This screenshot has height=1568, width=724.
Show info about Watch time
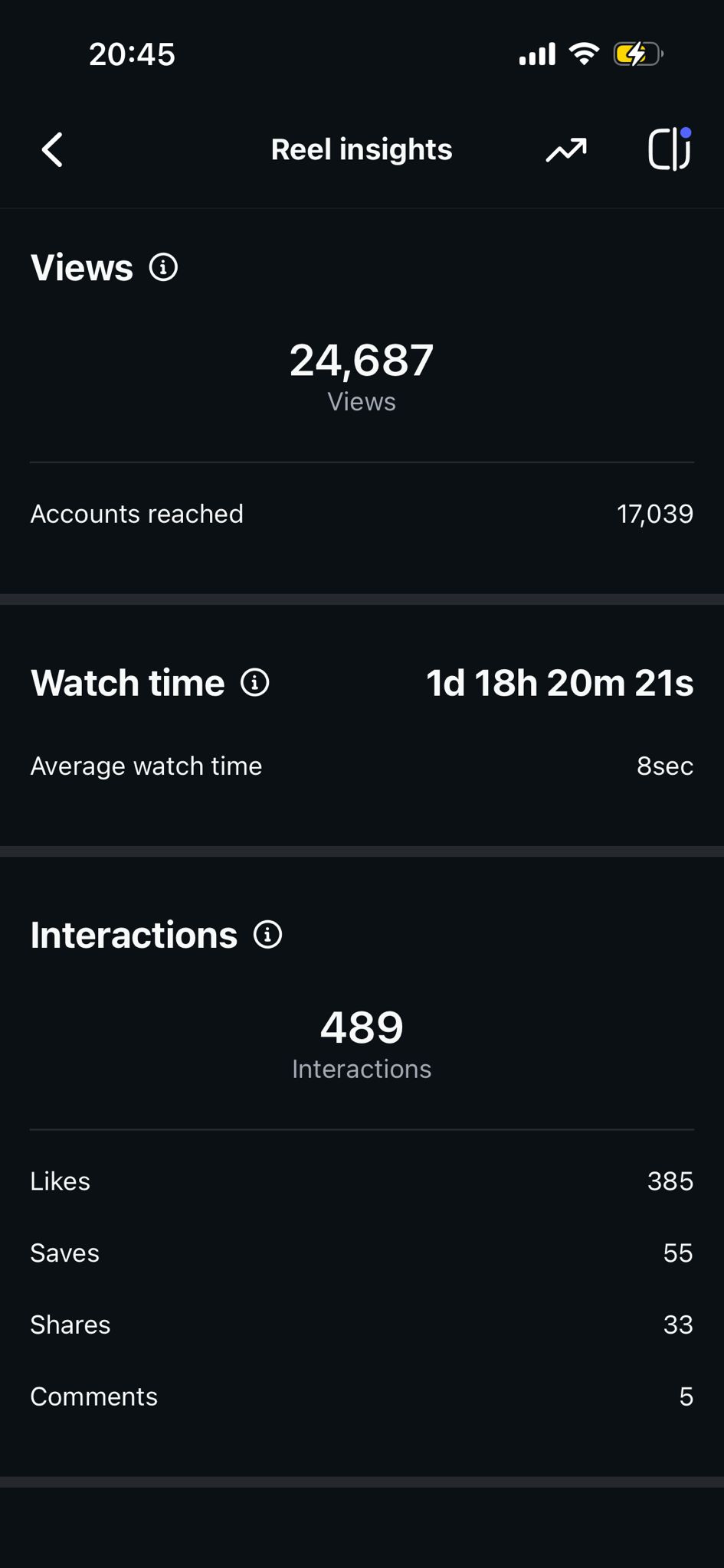click(x=255, y=682)
